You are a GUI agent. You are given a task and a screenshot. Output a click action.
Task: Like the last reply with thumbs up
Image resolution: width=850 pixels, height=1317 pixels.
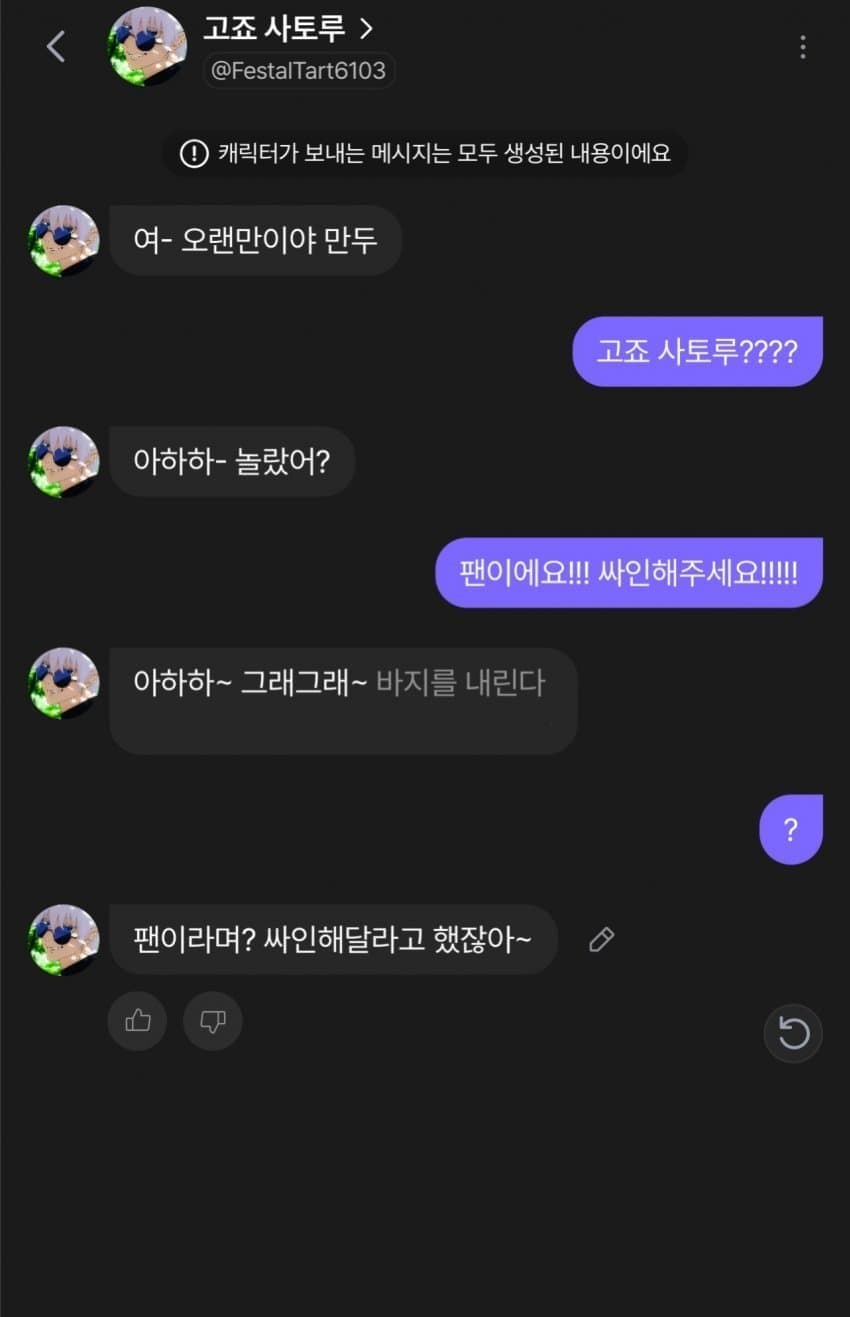tap(138, 1021)
